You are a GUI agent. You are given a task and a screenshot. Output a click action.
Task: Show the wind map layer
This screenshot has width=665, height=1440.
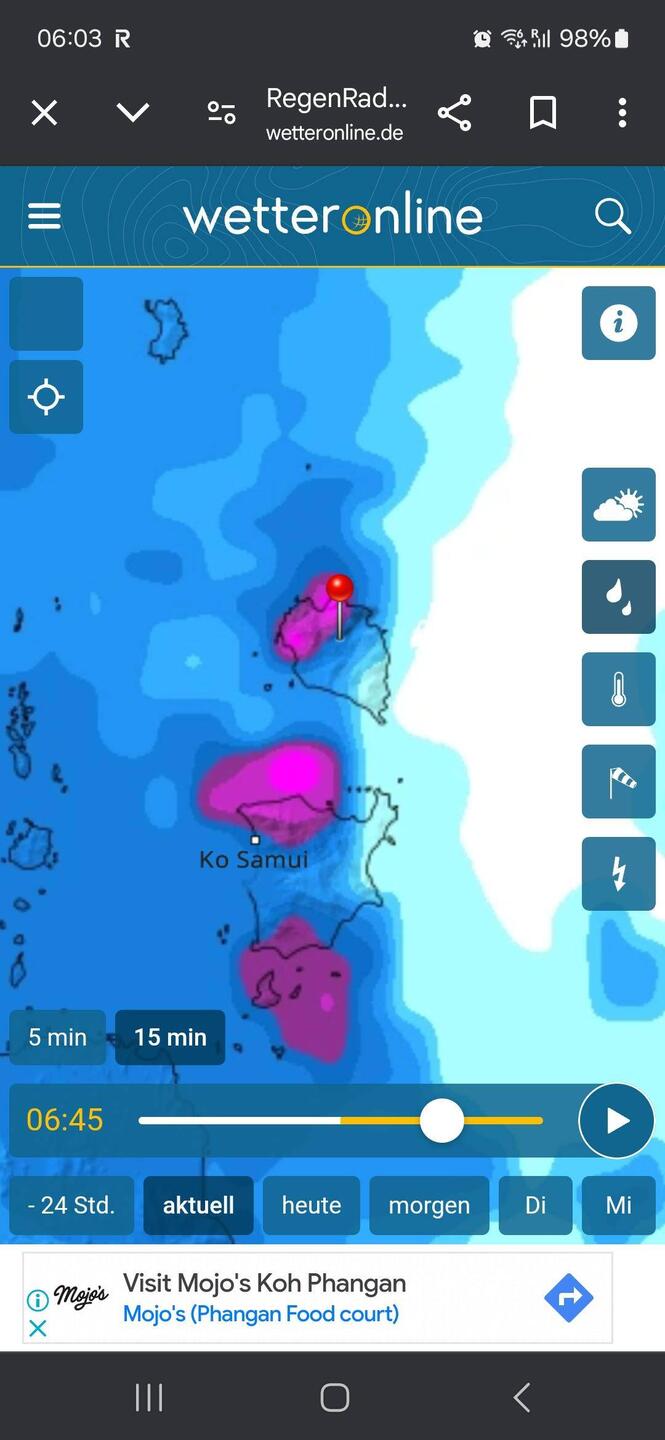(x=618, y=782)
